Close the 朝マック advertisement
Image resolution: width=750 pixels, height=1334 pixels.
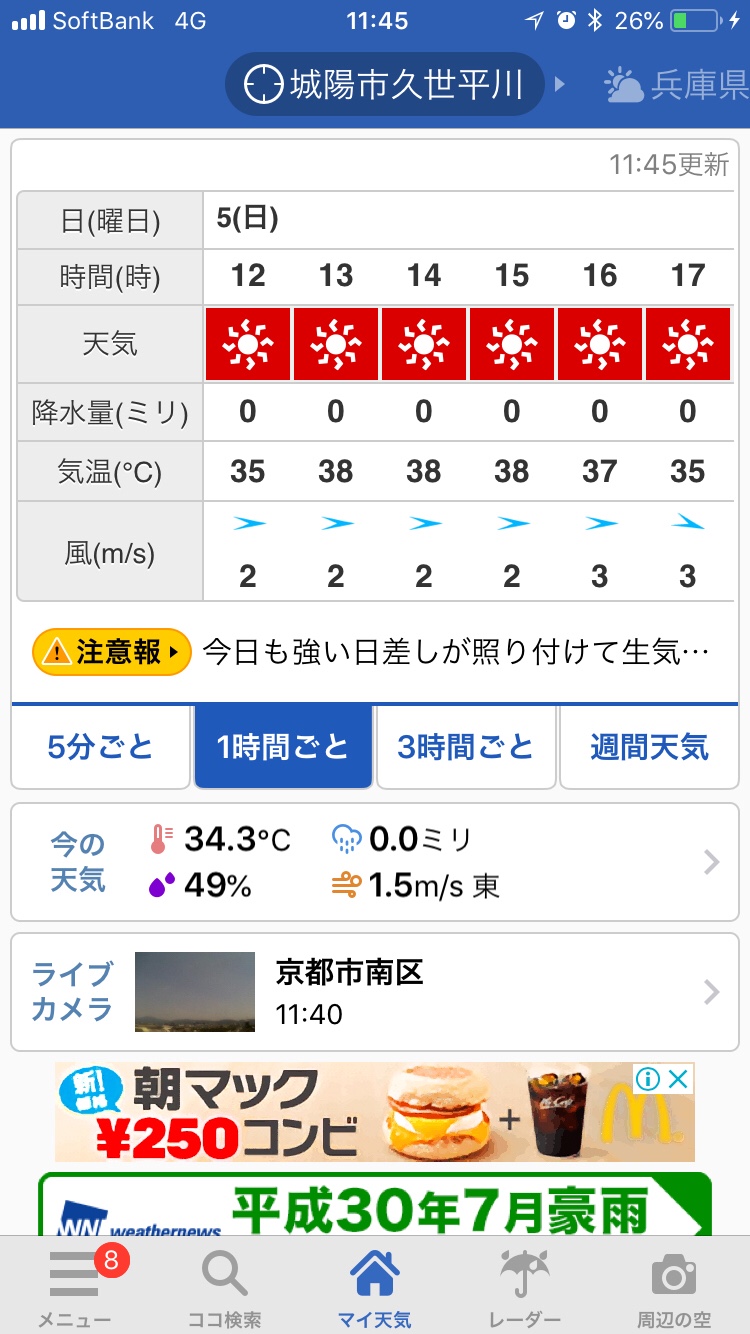tap(679, 1079)
